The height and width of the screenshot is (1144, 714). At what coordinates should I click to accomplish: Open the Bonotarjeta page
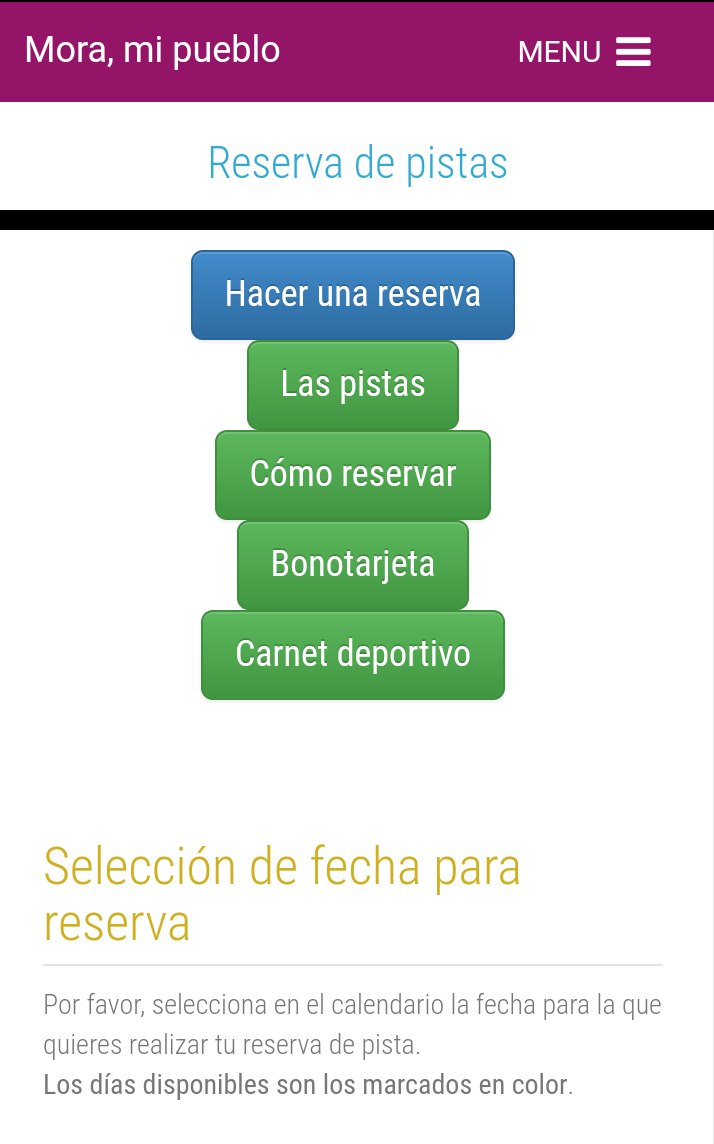click(353, 565)
